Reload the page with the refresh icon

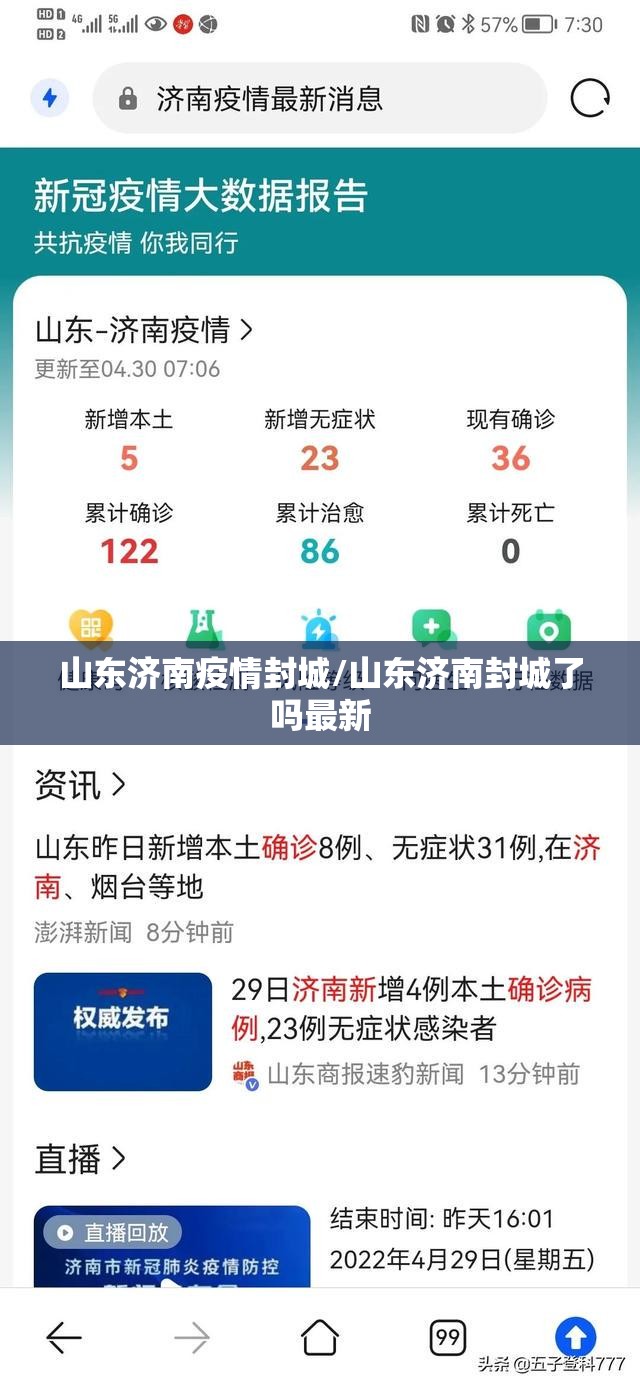pyautogui.click(x=589, y=99)
